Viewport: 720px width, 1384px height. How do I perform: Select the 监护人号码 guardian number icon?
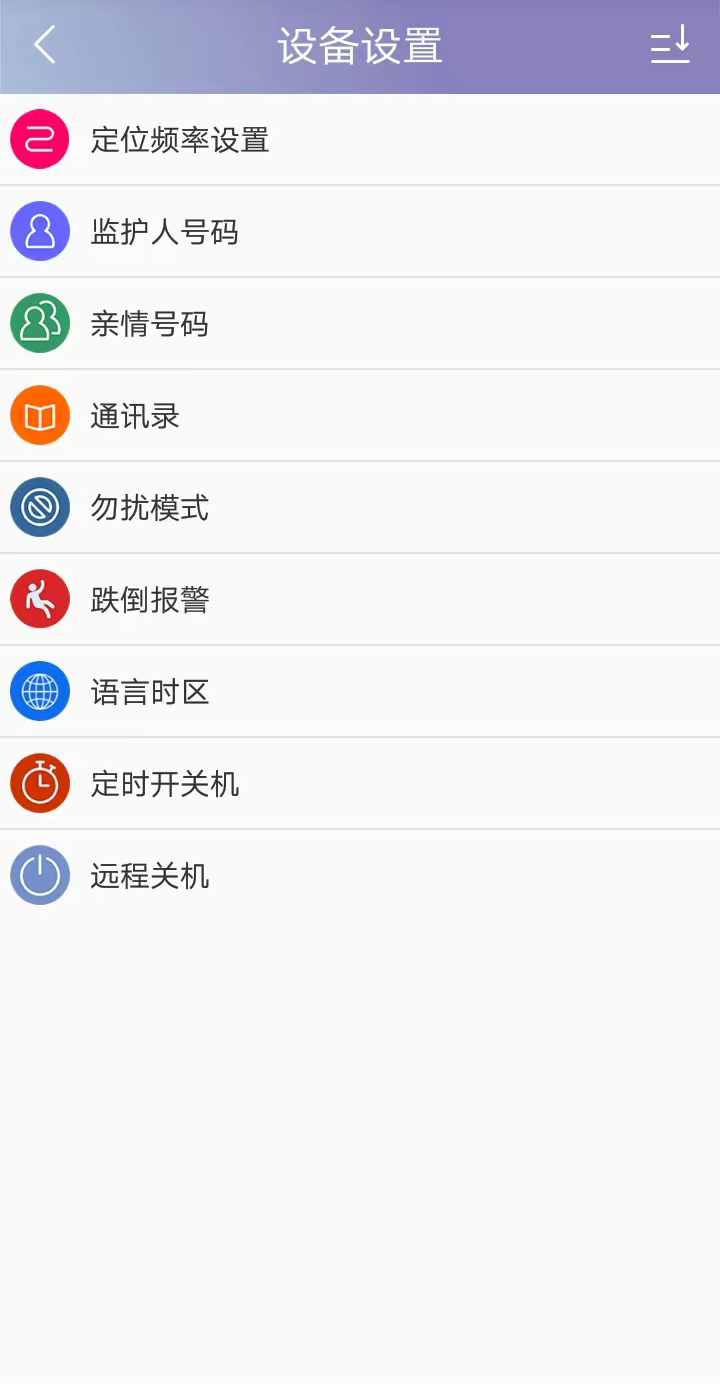click(x=39, y=231)
